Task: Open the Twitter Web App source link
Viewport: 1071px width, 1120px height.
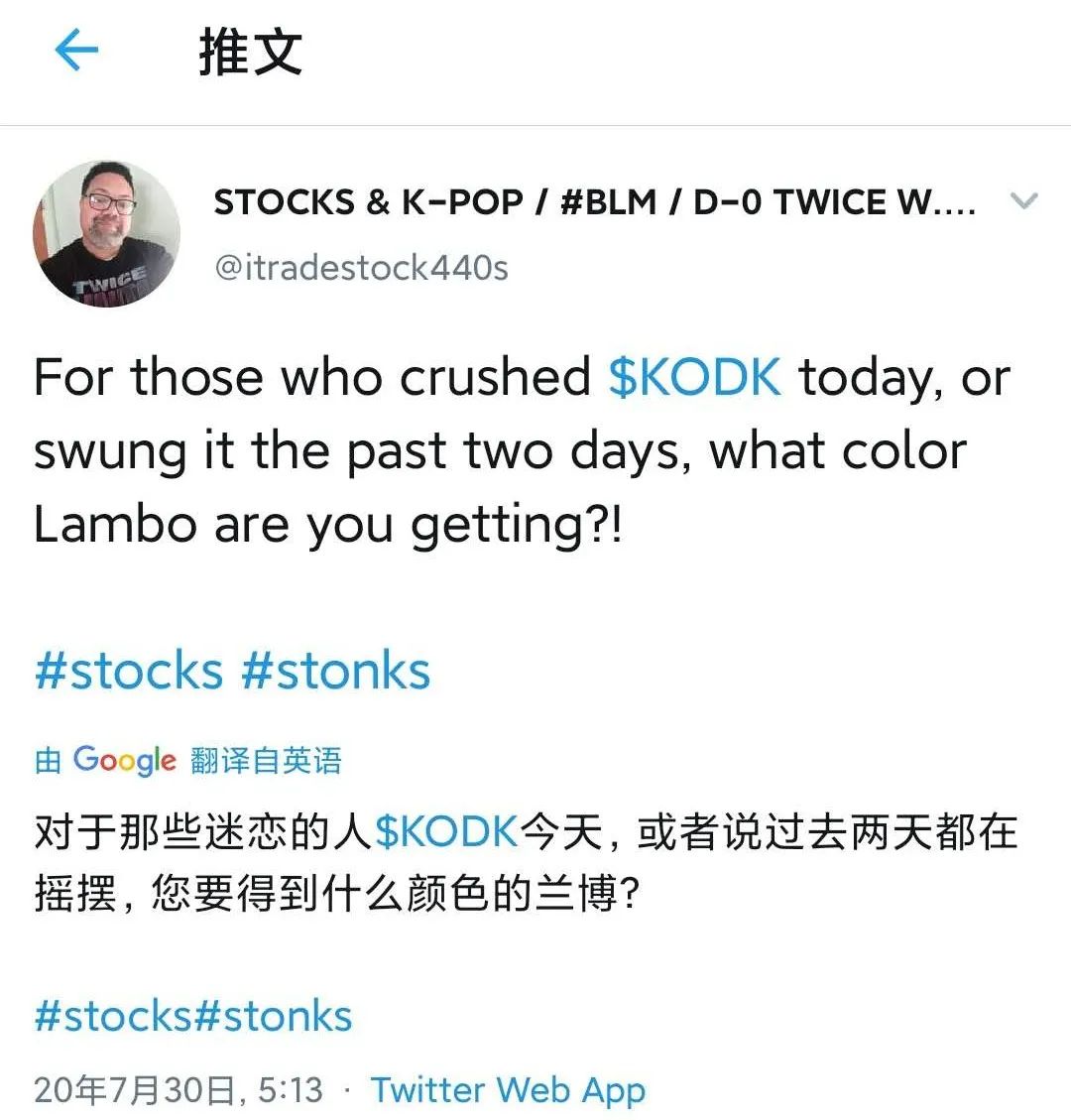Action: point(508,1089)
